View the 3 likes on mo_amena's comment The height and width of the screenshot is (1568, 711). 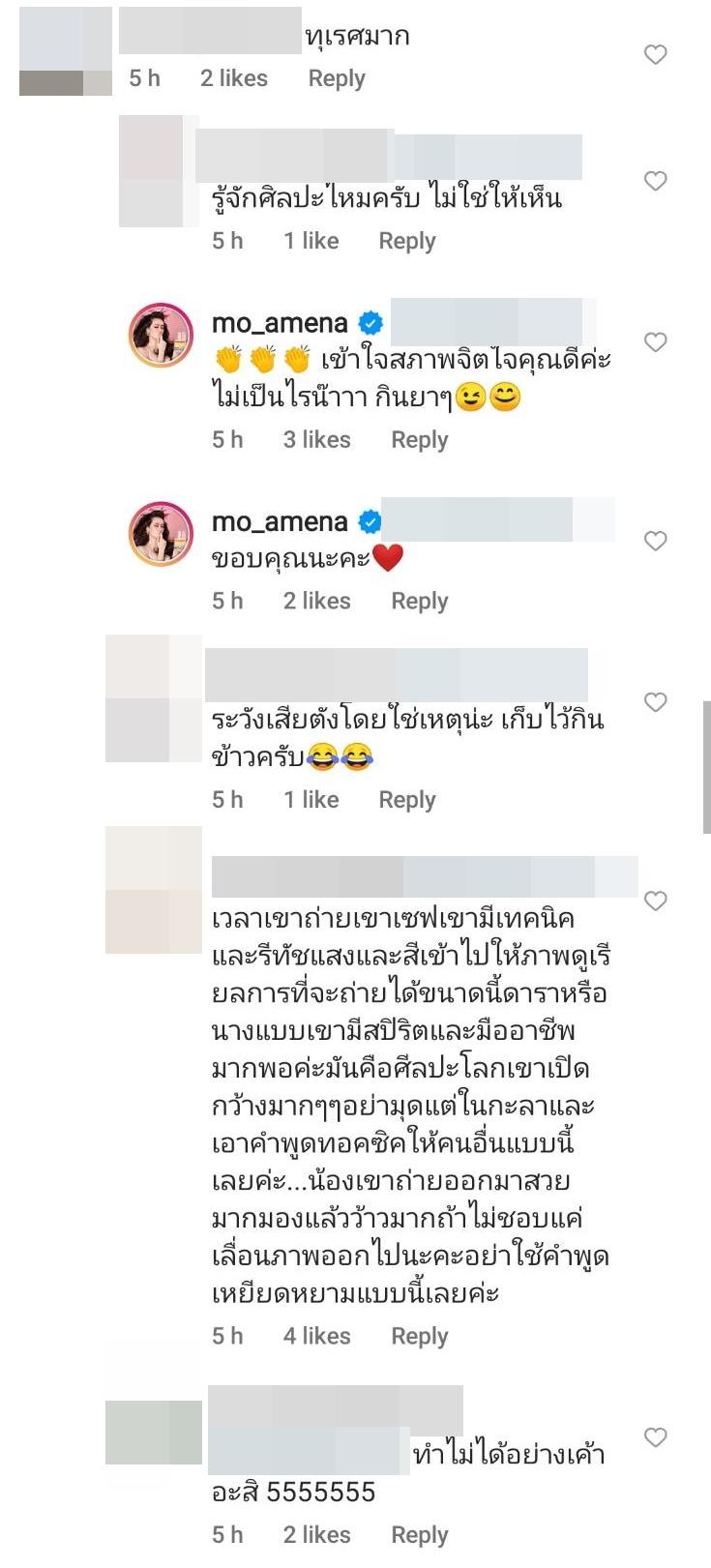tap(316, 440)
